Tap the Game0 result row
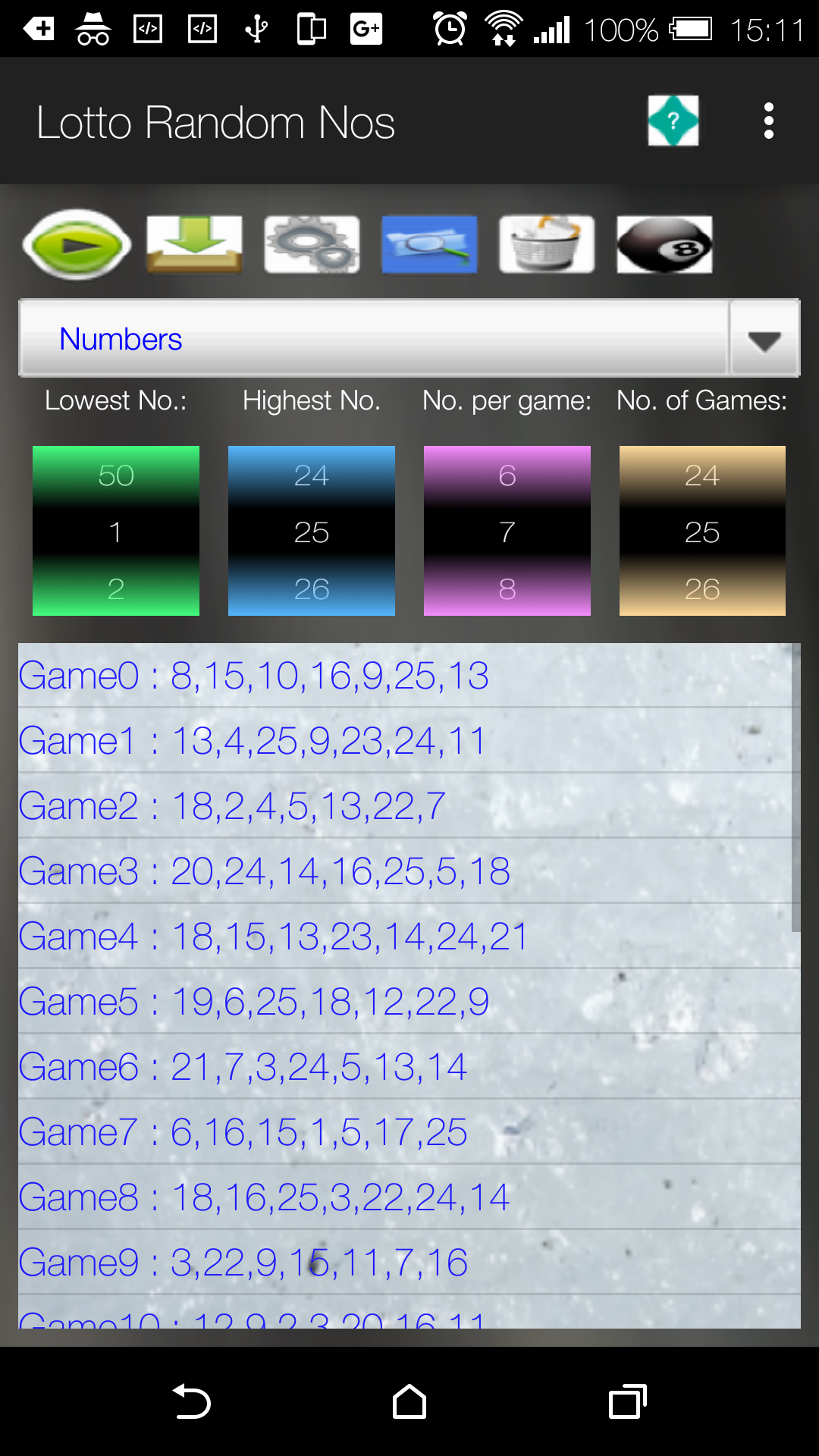This screenshot has width=819, height=1456. point(408,676)
